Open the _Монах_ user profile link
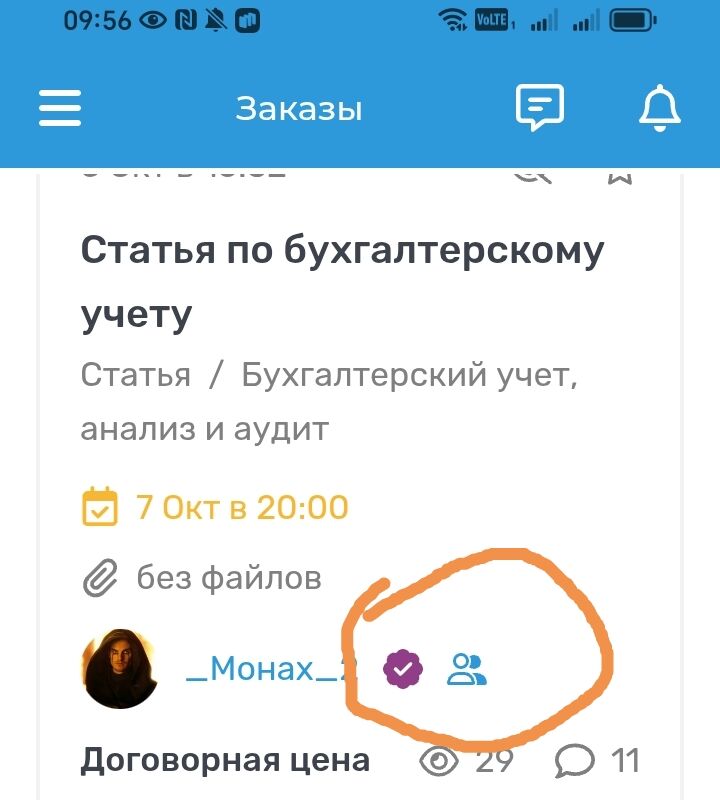Viewport: 720px width, 800px height. pos(270,669)
